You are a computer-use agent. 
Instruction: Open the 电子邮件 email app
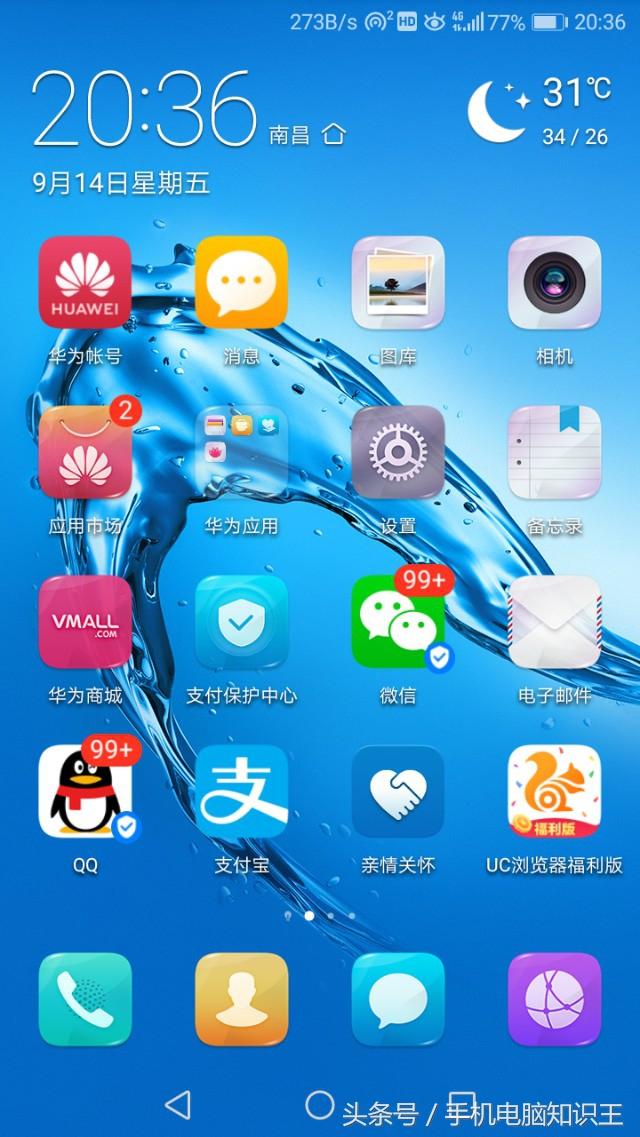pos(554,622)
